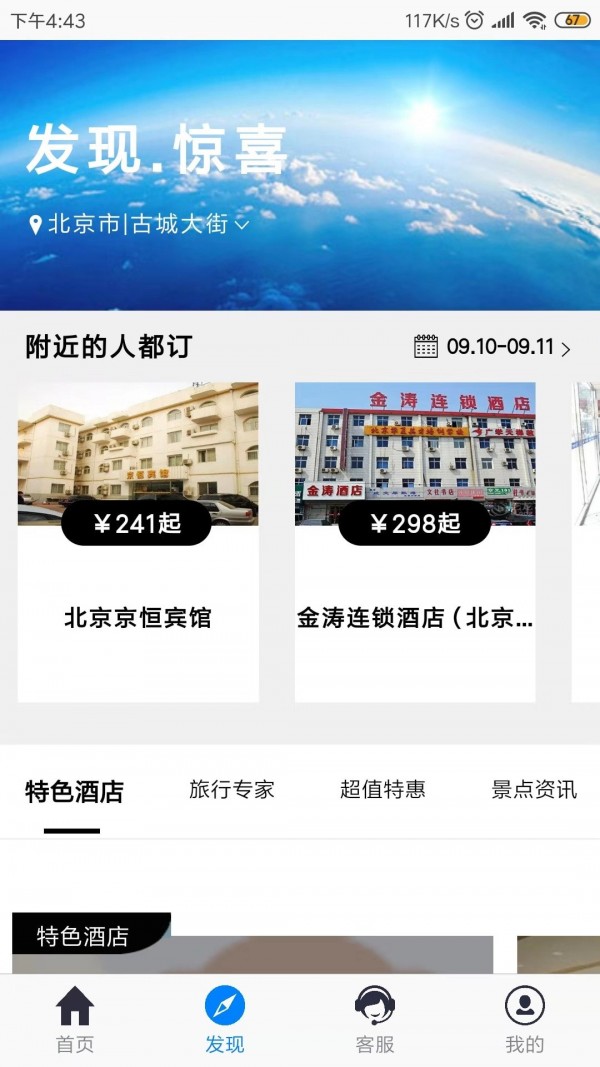
Task: Open the 北京京恒宾馆 hotel card
Action: (x=138, y=541)
